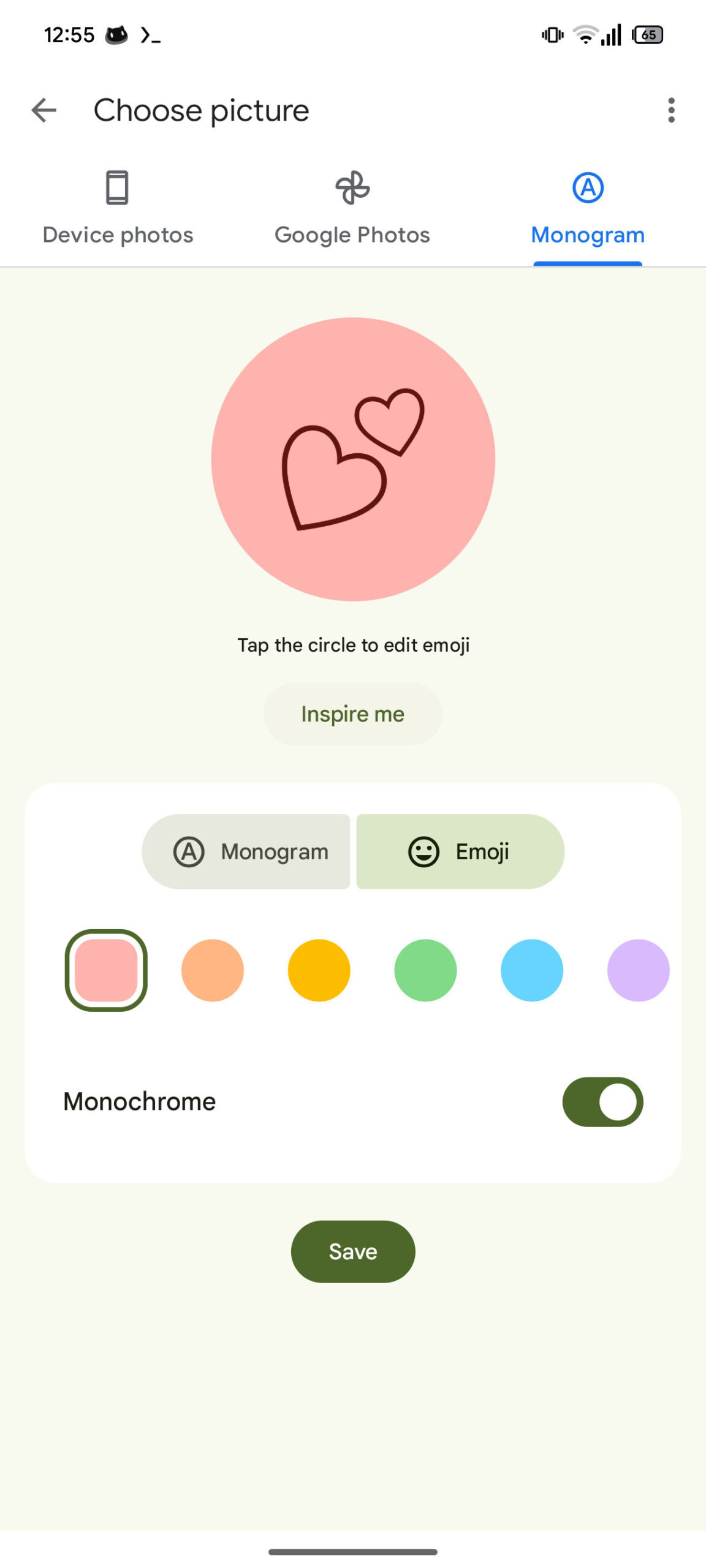Screen dimensions: 706x1568
Task: Choose the pink background color
Action: (x=106, y=970)
